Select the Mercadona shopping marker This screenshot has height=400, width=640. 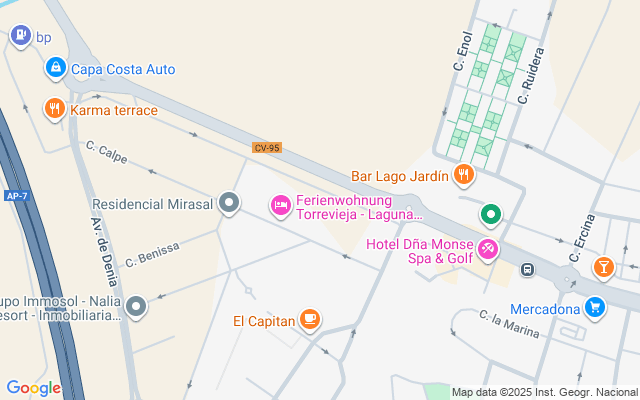(x=595, y=308)
